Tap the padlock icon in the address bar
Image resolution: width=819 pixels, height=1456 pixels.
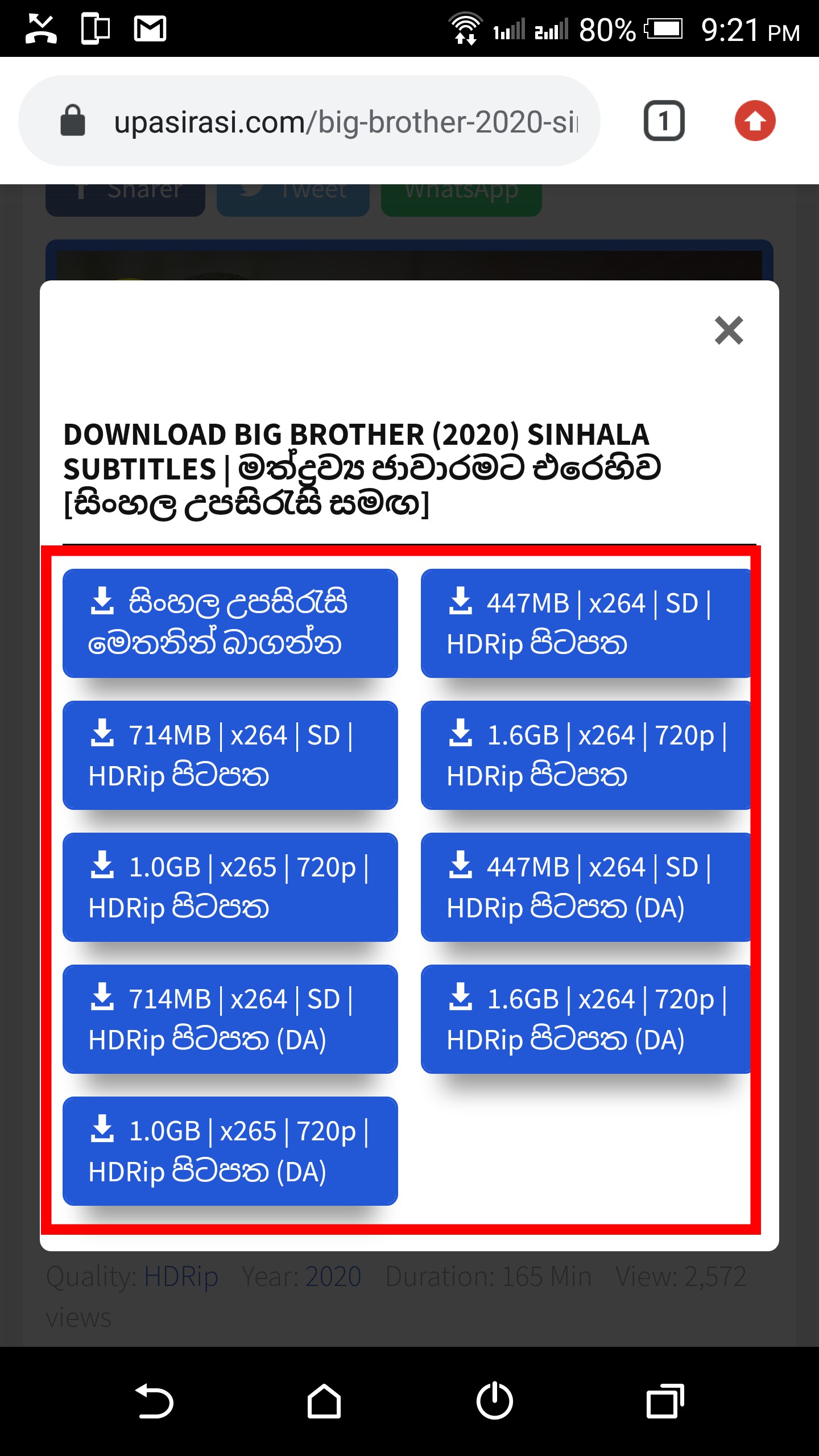point(72,120)
